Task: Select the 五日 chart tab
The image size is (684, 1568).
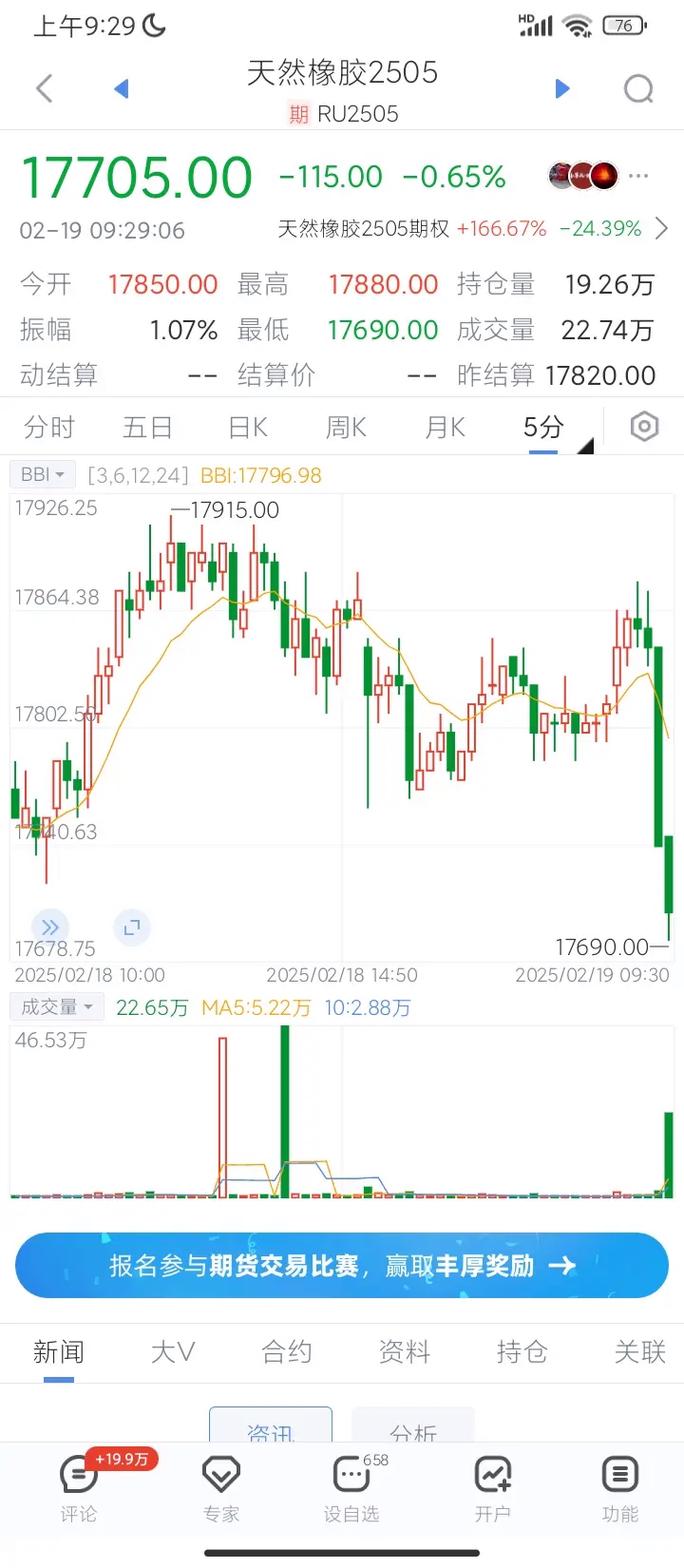Action: point(148,428)
